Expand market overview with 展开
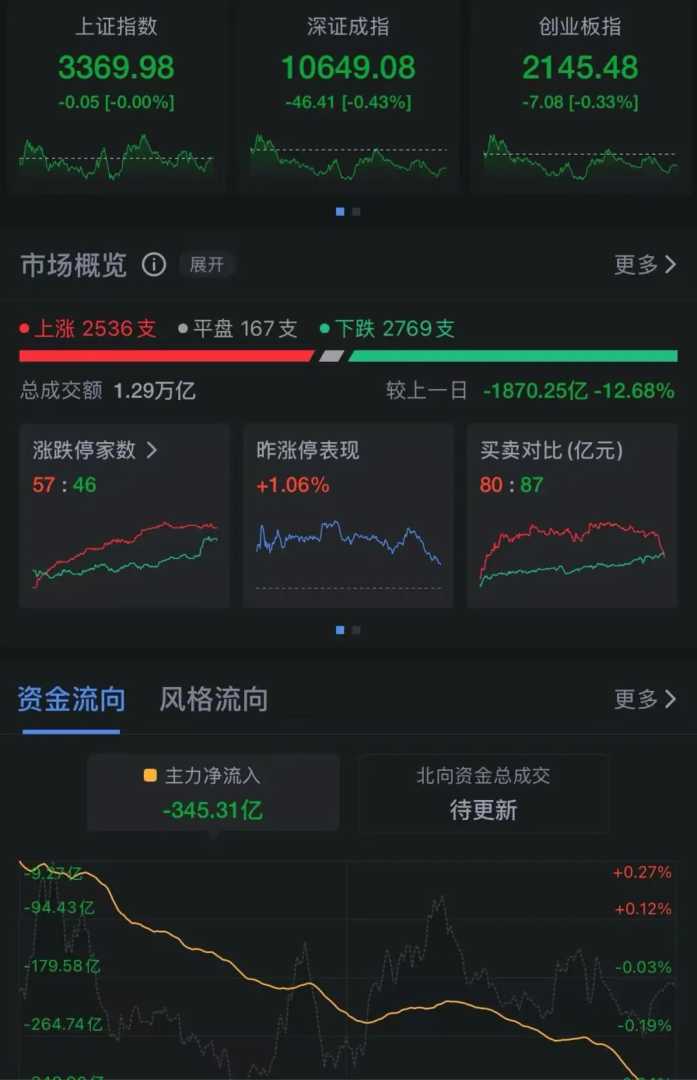Viewport: 697px width, 1080px height. [207, 265]
